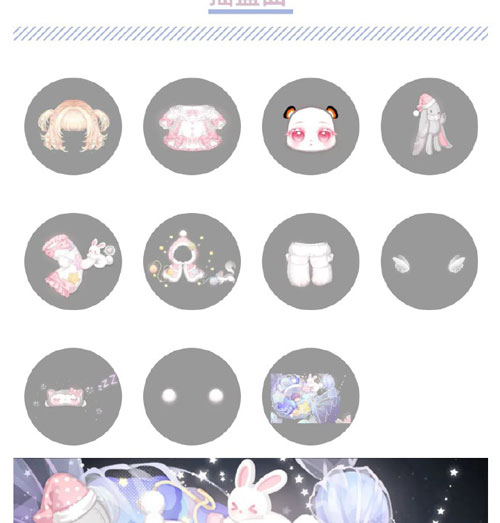Select the blue starry background item
500x523 pixels.
click(x=311, y=397)
